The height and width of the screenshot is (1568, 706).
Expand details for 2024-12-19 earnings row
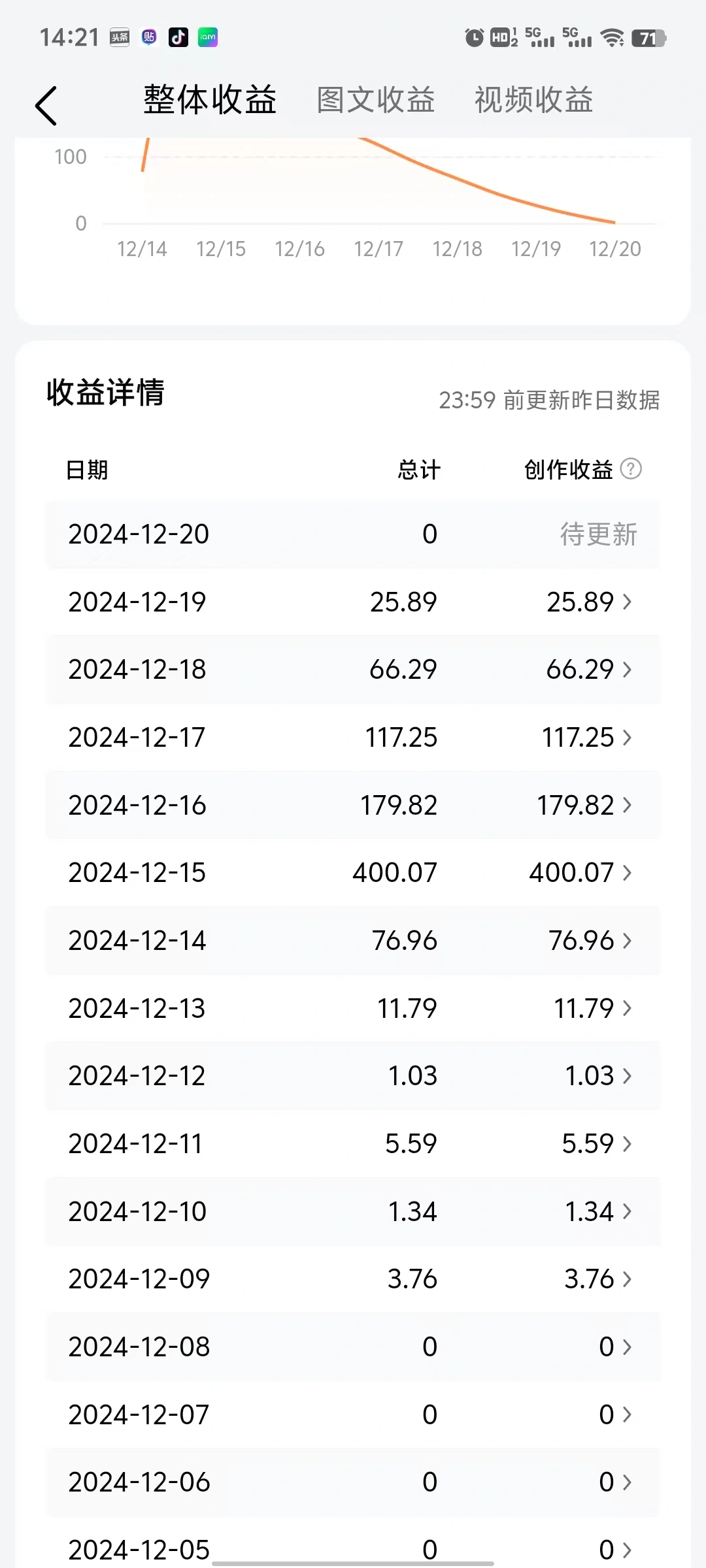(626, 602)
